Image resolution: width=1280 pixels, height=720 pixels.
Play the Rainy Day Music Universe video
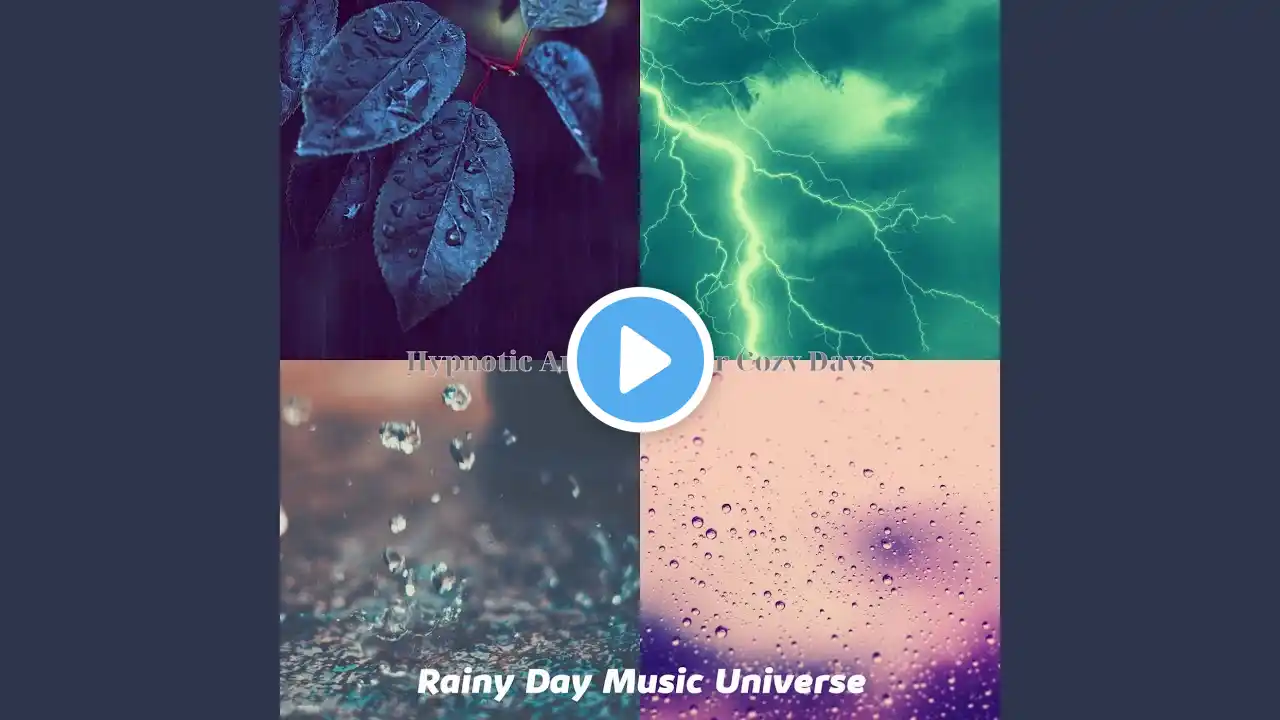tap(640, 360)
